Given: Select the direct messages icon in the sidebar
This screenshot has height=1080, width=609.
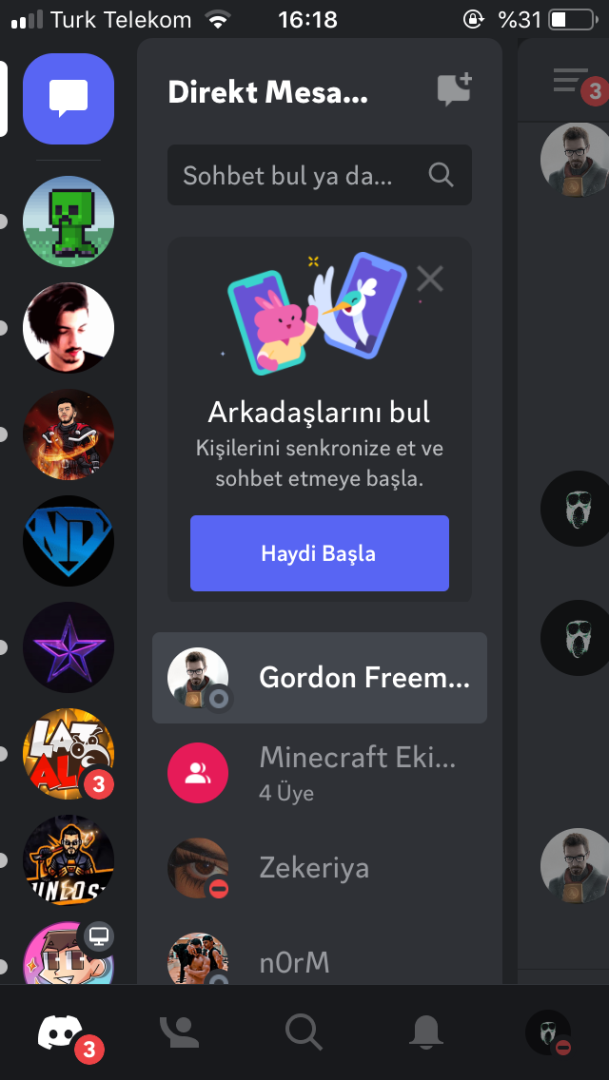Looking at the screenshot, I should tap(68, 98).
